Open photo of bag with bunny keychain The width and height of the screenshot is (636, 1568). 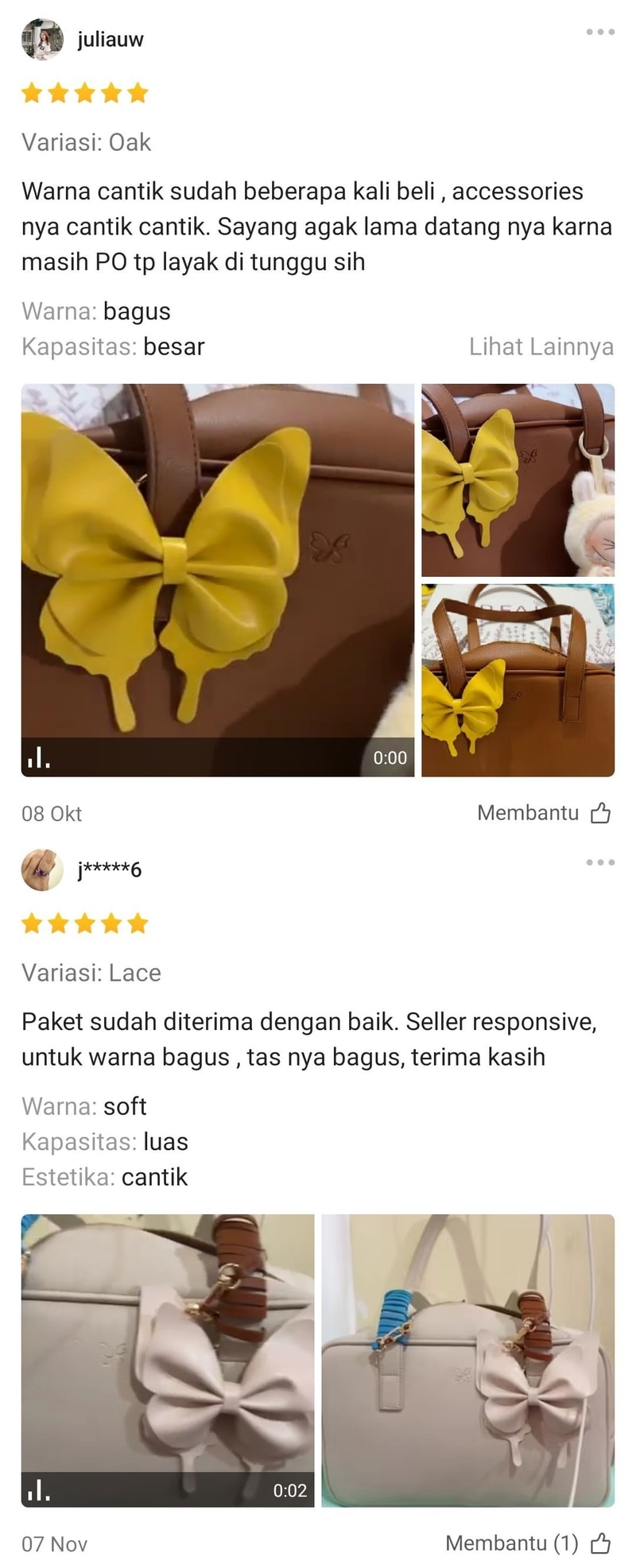coord(518,480)
